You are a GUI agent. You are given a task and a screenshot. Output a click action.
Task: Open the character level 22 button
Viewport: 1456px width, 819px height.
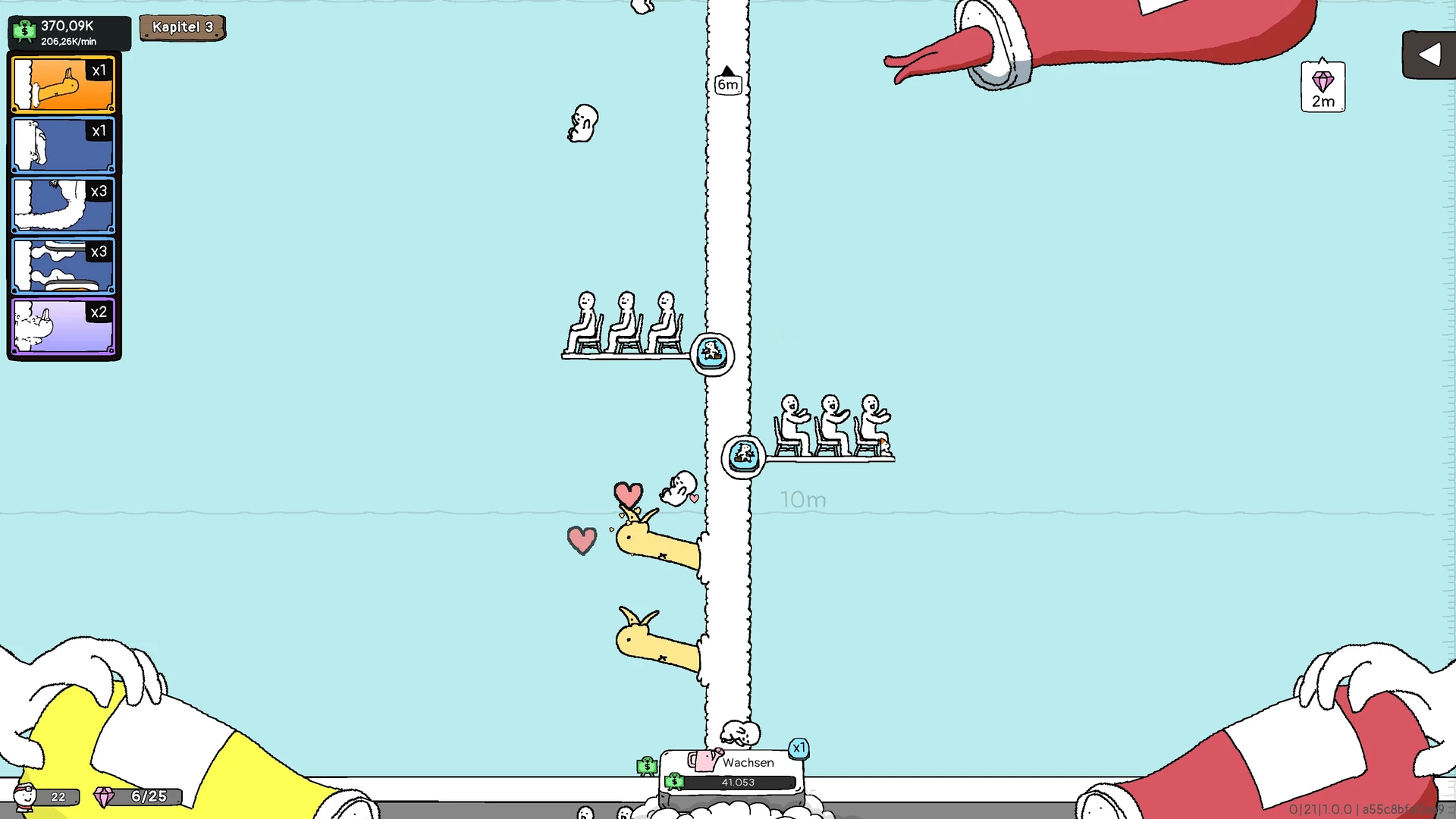45,796
